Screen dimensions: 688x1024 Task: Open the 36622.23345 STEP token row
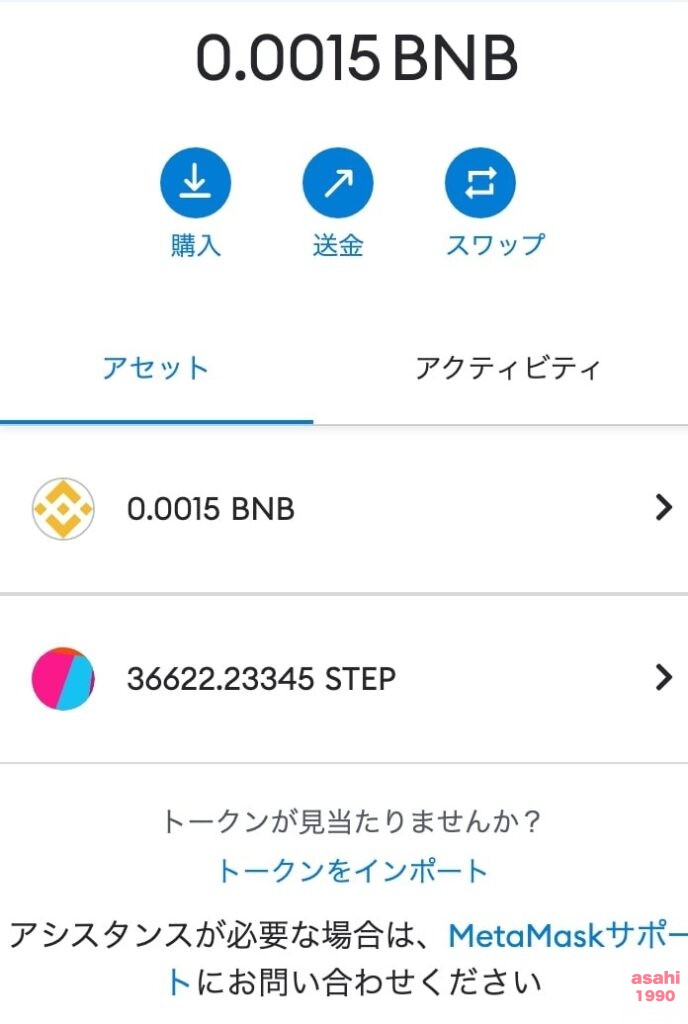[344, 679]
